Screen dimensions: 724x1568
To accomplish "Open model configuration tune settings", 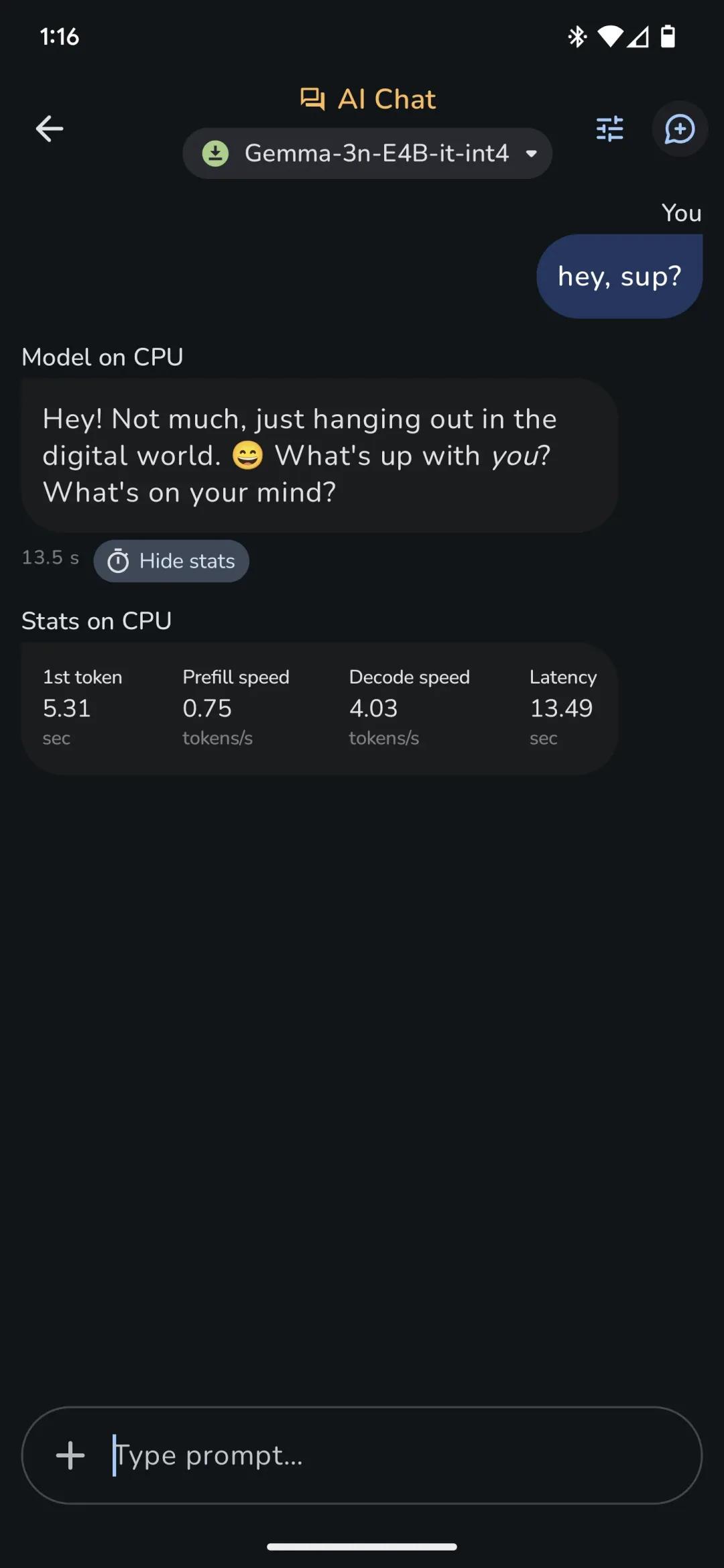I will pyautogui.click(x=609, y=129).
